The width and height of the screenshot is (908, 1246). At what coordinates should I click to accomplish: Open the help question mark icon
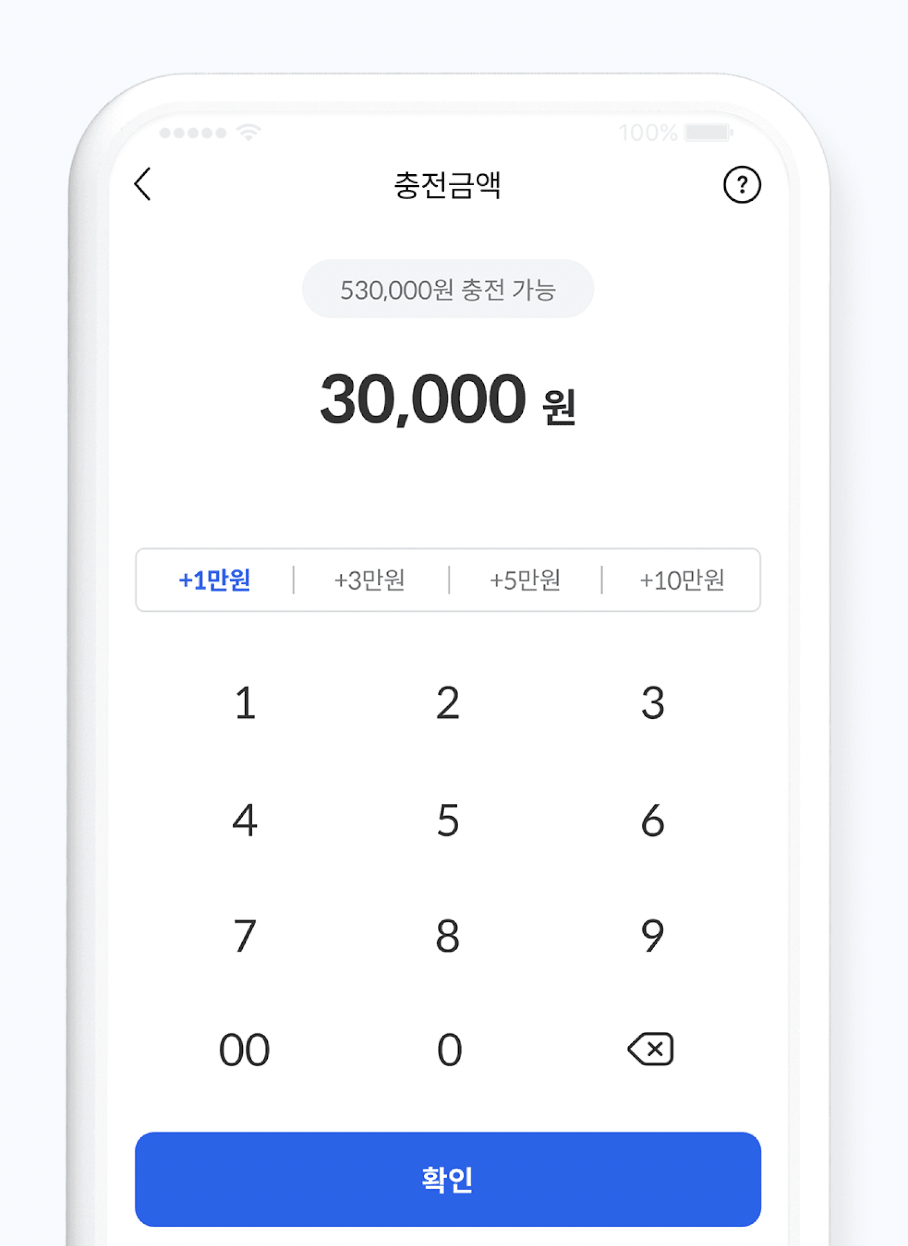coord(741,185)
